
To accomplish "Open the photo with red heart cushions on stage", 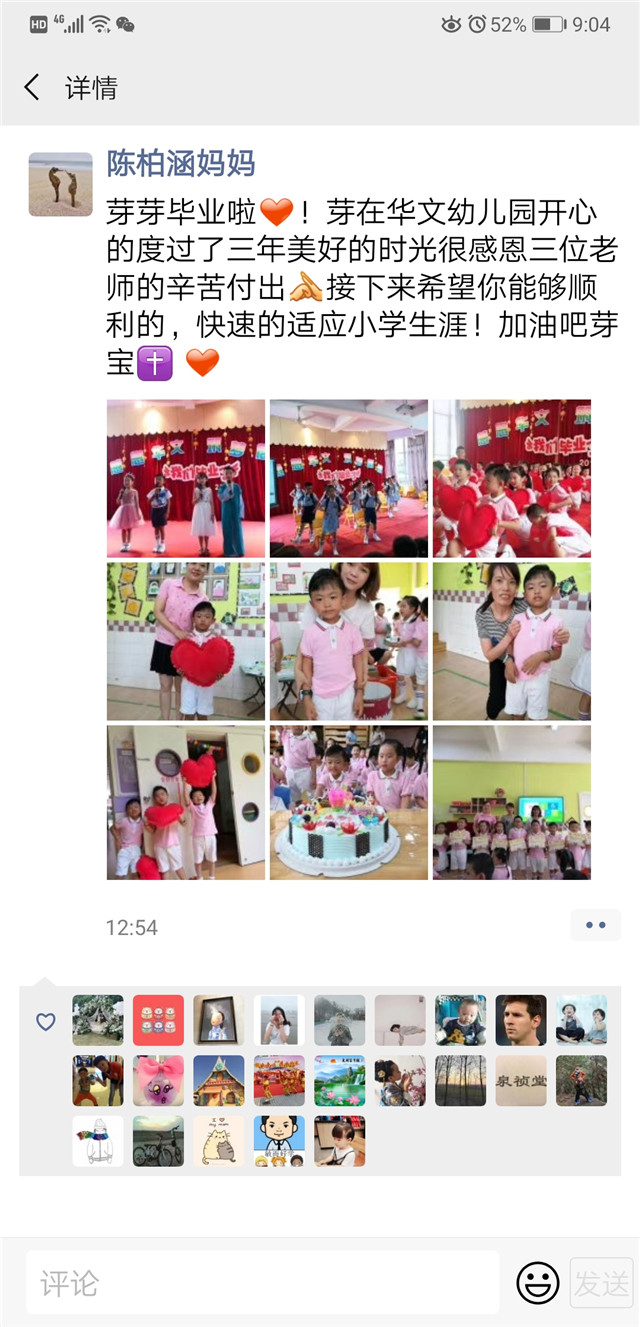I will point(511,478).
